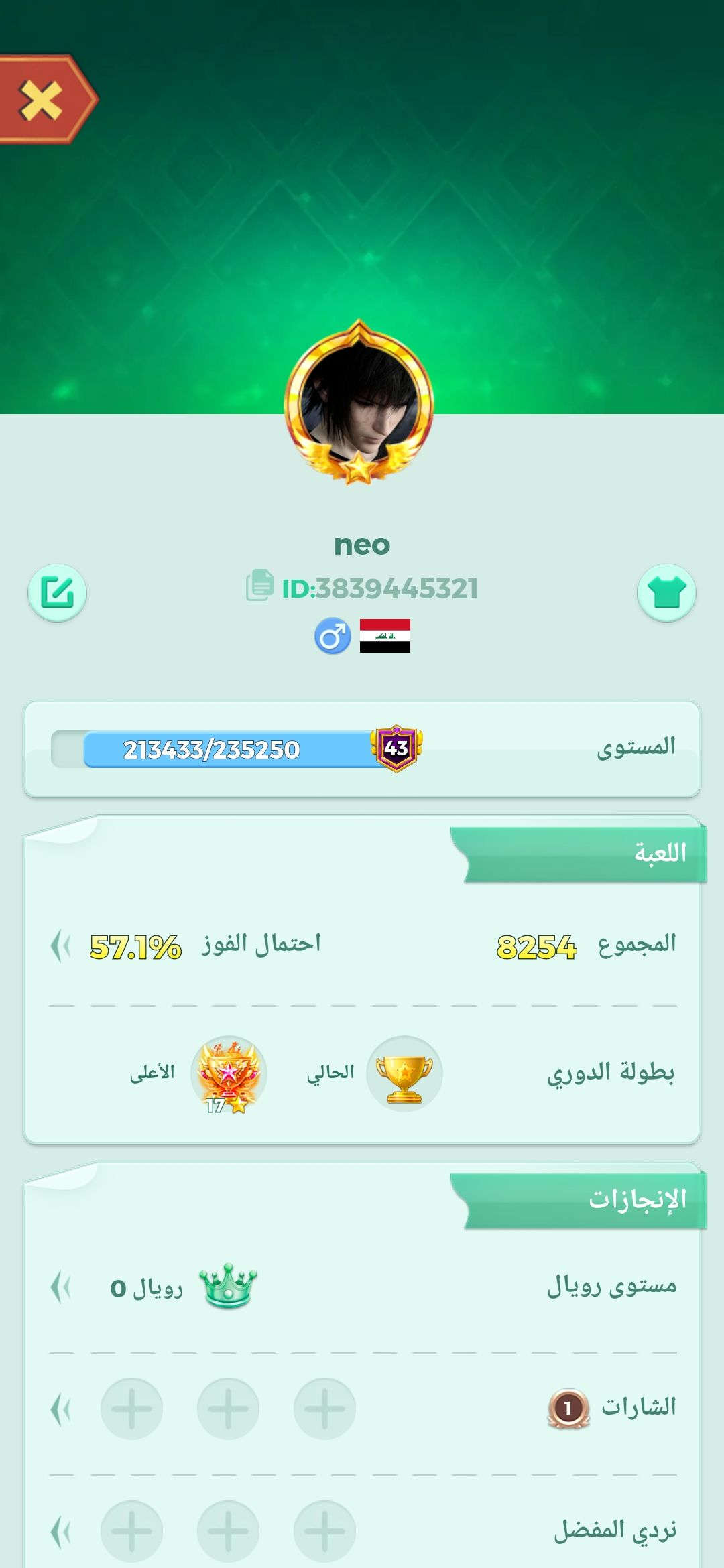724x1568 pixels.
Task: Open the الشارات badges arrow
Action: [x=60, y=1409]
